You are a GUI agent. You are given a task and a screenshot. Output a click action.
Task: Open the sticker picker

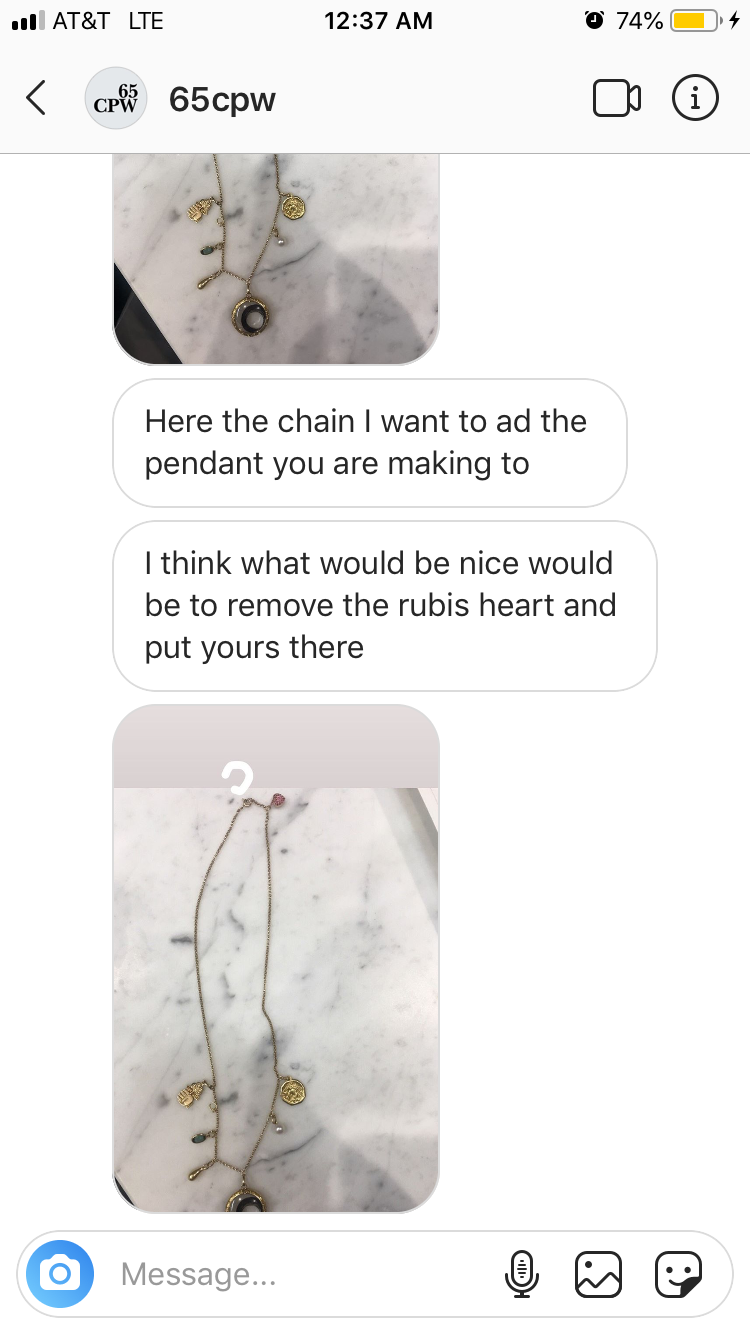(x=678, y=1274)
